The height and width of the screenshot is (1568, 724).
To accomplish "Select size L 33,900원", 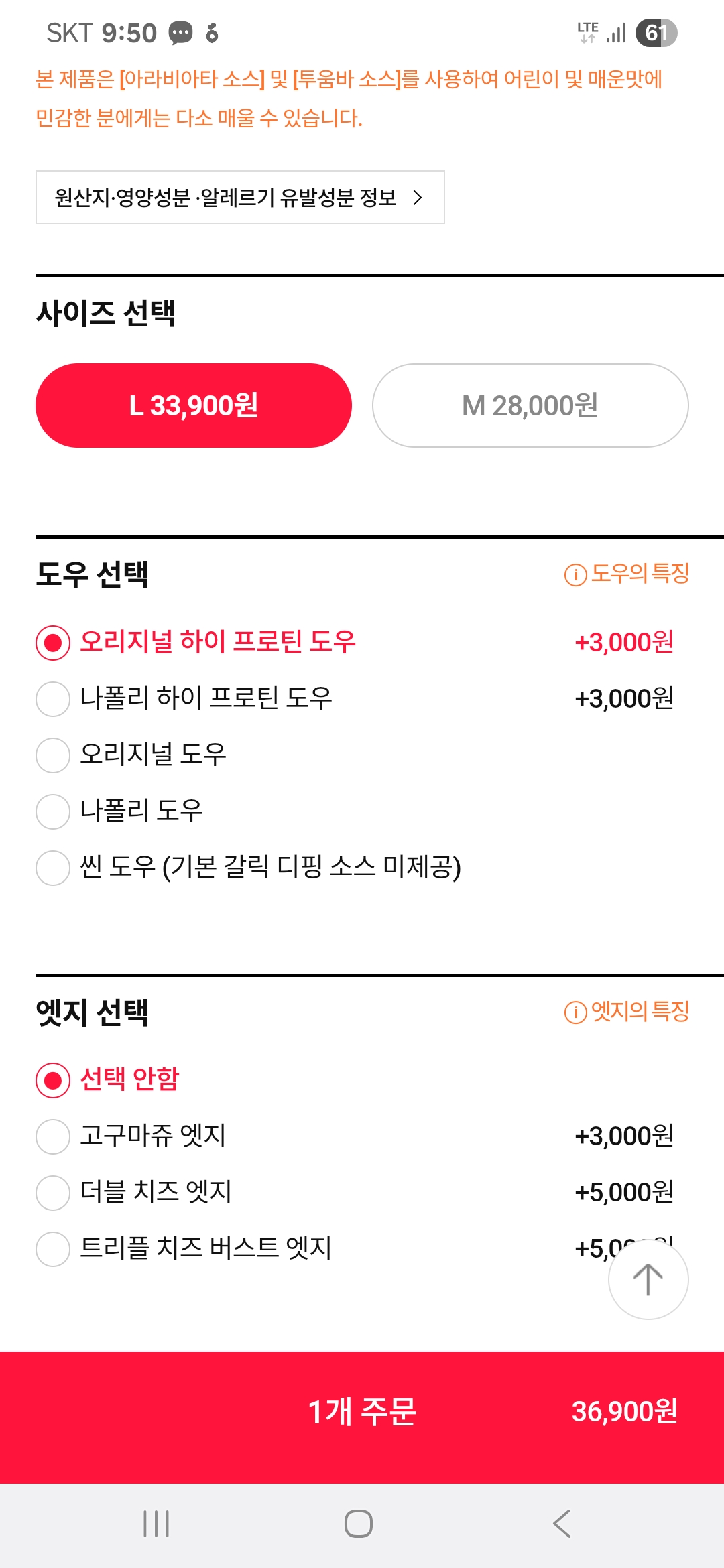I will [194, 405].
